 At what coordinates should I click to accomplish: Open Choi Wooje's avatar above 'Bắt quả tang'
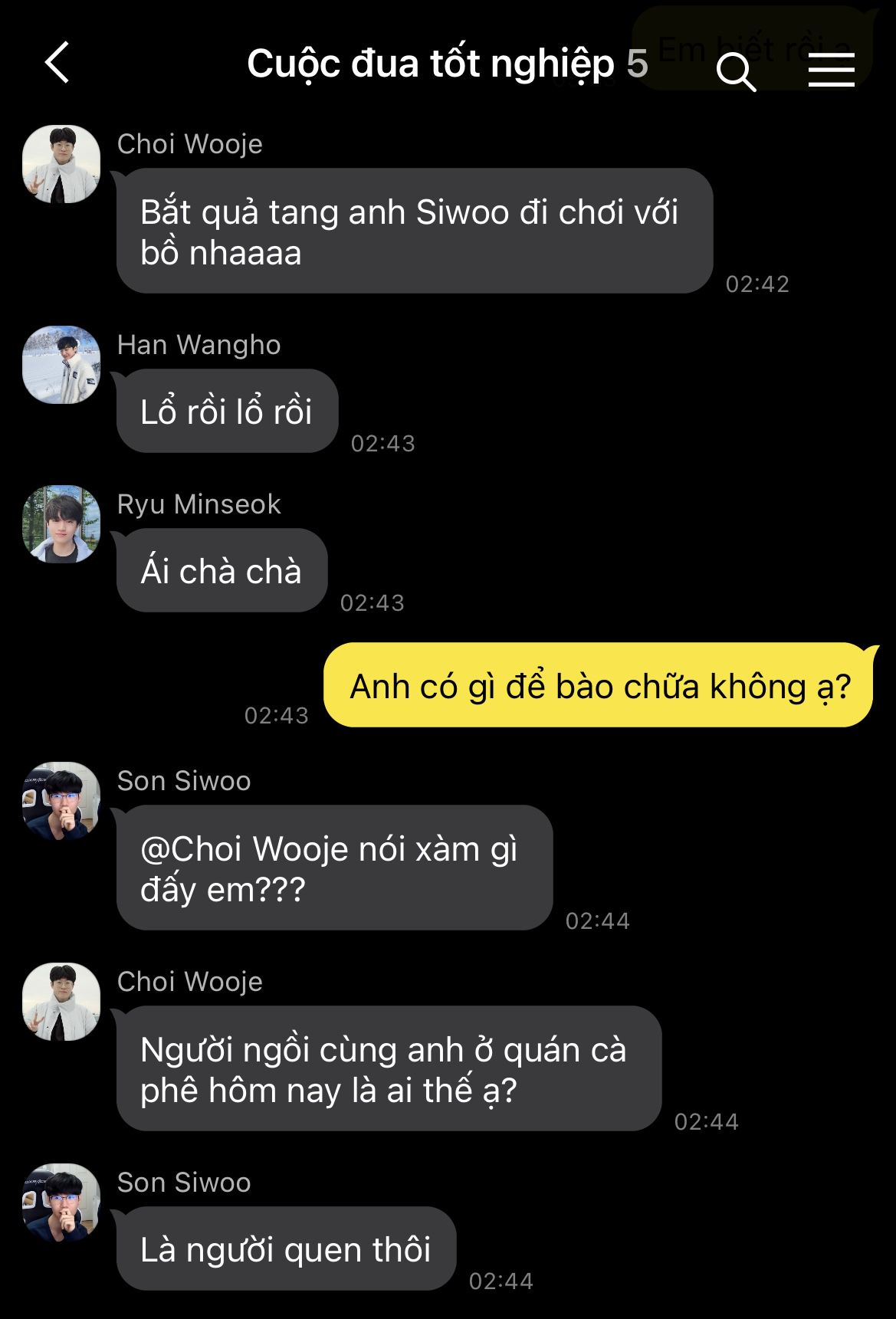61,164
